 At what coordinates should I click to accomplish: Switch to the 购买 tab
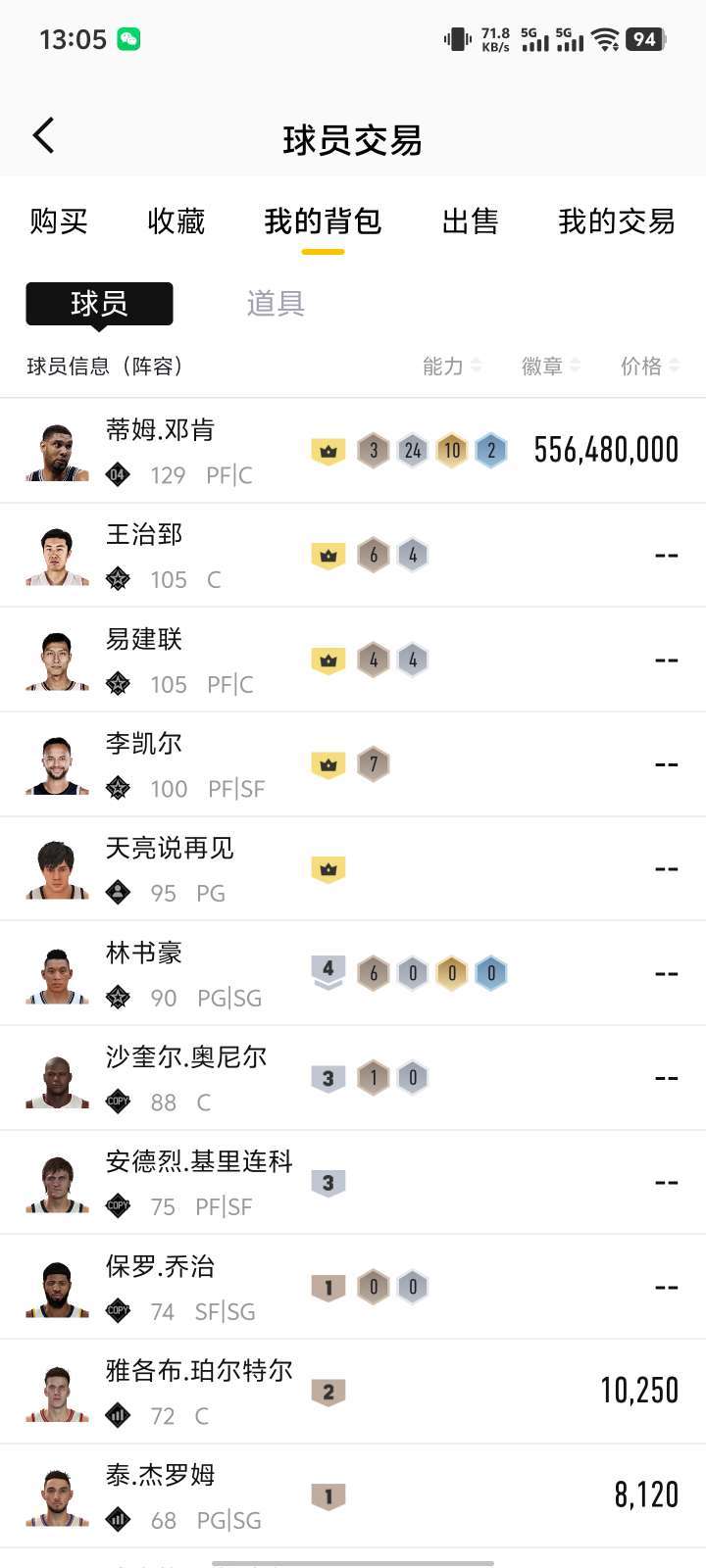point(59,221)
